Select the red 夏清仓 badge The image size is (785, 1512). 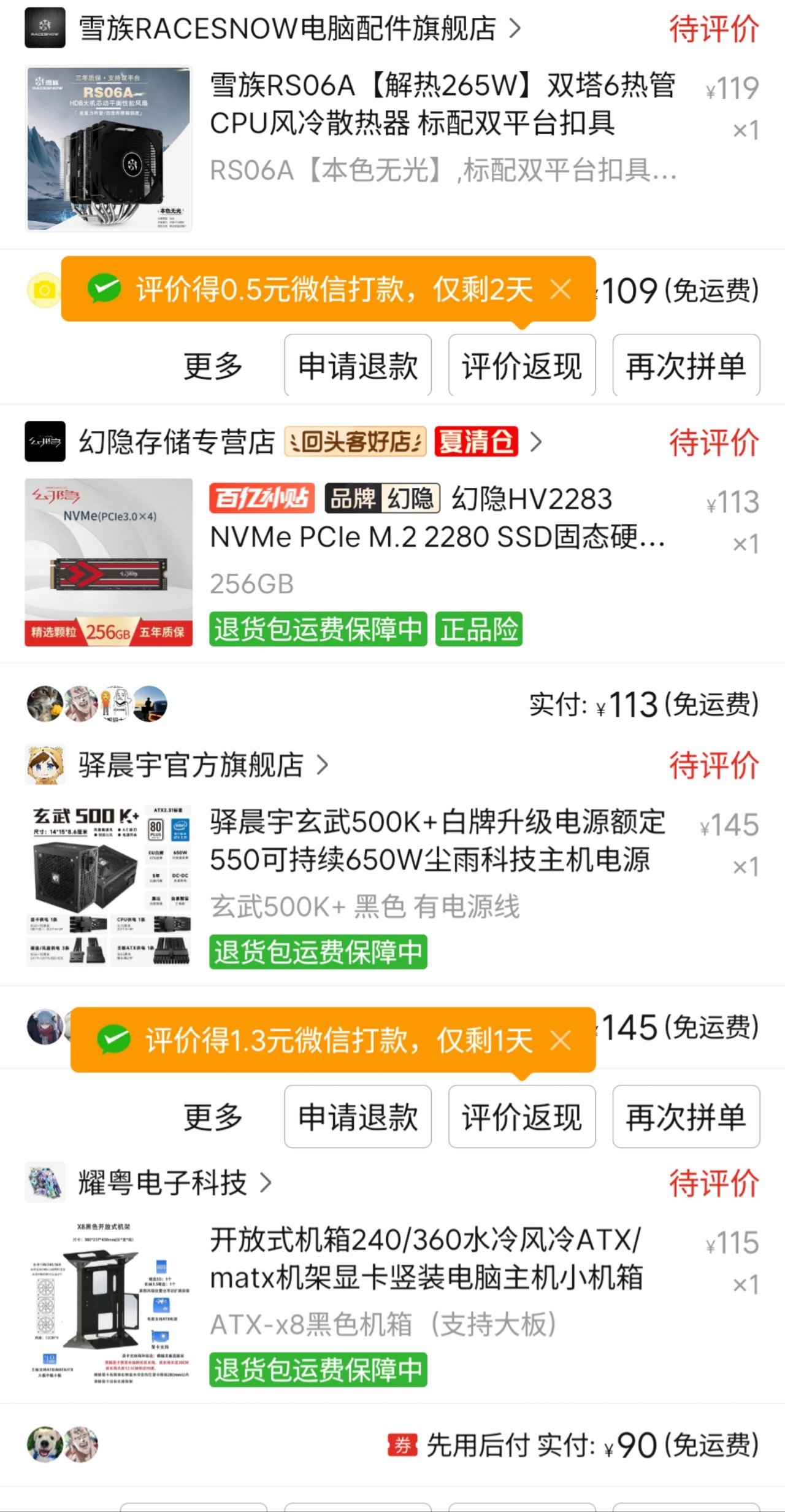(x=477, y=441)
